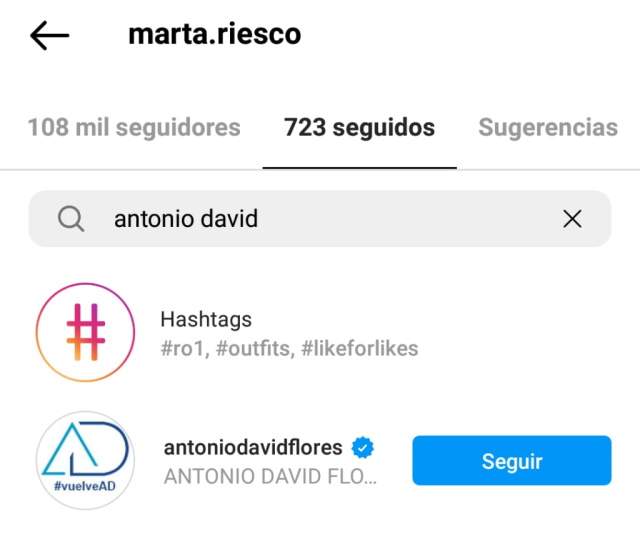Switch to the 108 mil seguidores tab
This screenshot has width=640, height=542.
coord(134,128)
